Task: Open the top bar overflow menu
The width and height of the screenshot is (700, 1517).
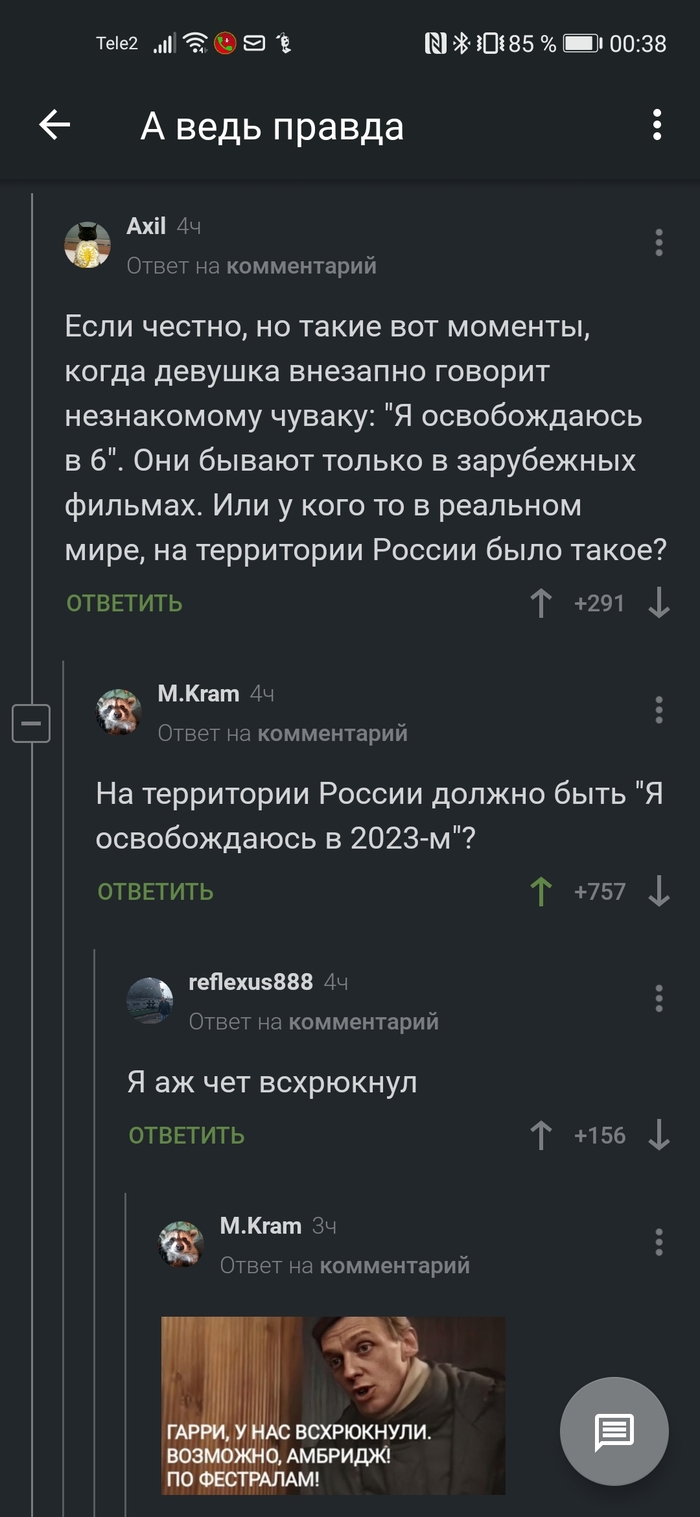Action: pos(657,125)
